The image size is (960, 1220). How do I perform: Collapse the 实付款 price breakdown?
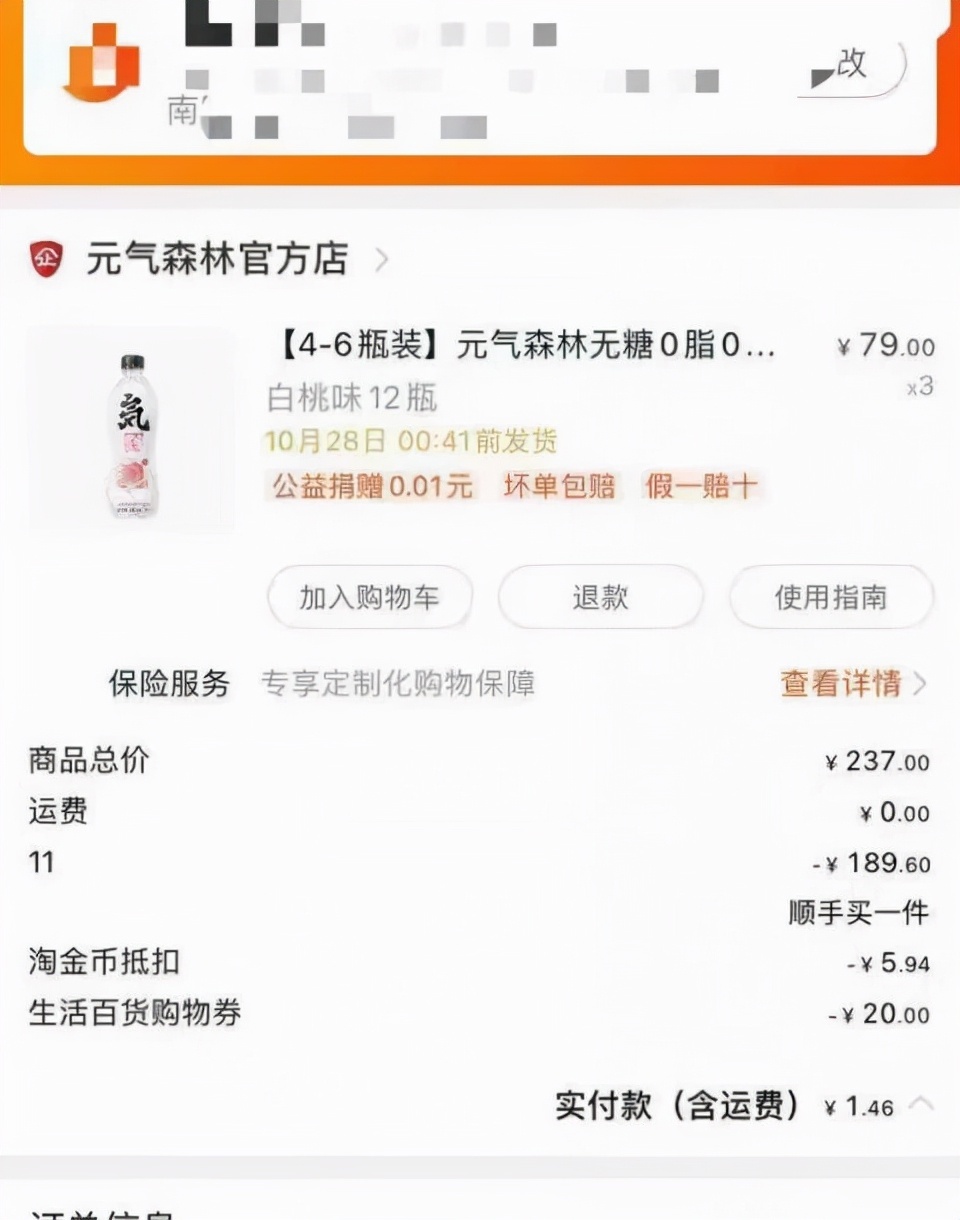921,1105
